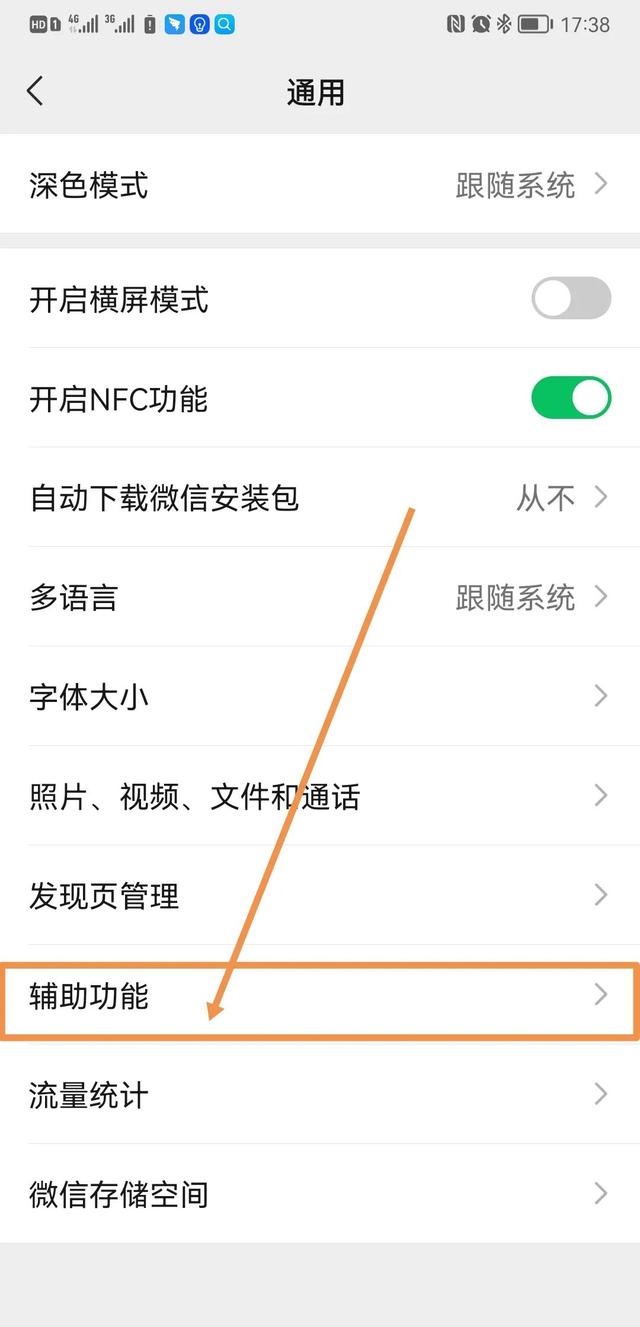Viewport: 640px width, 1327px height.
Task: View 流量统计
Action: pos(320,1094)
